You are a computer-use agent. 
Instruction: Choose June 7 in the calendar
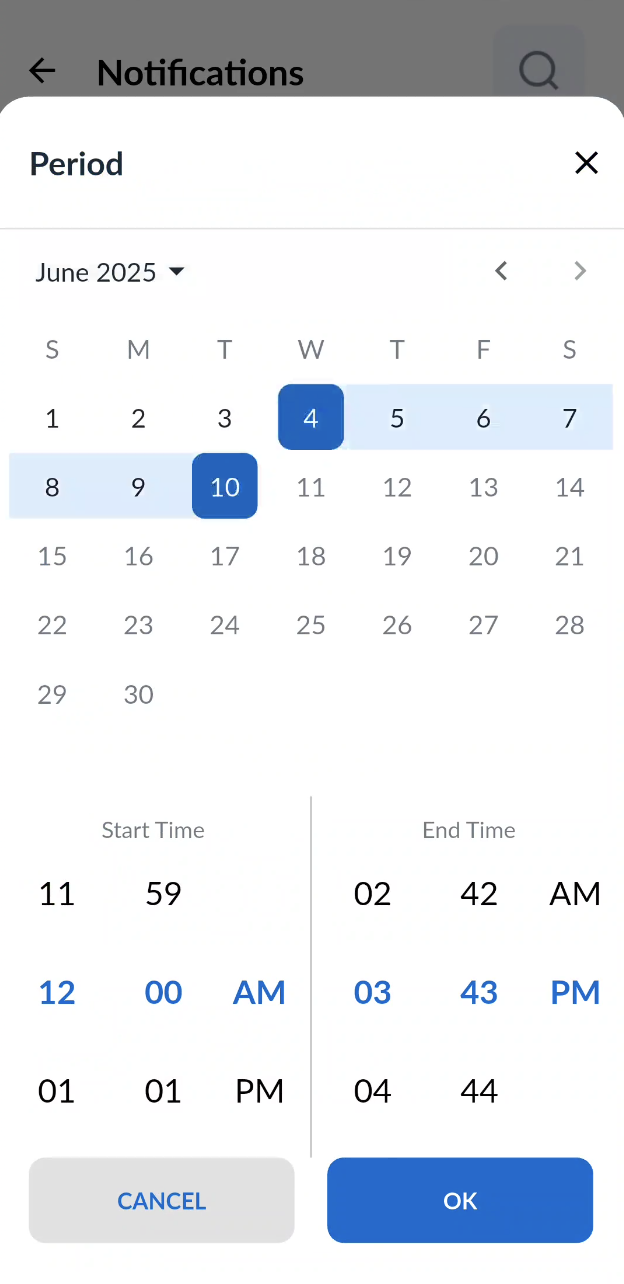569,418
